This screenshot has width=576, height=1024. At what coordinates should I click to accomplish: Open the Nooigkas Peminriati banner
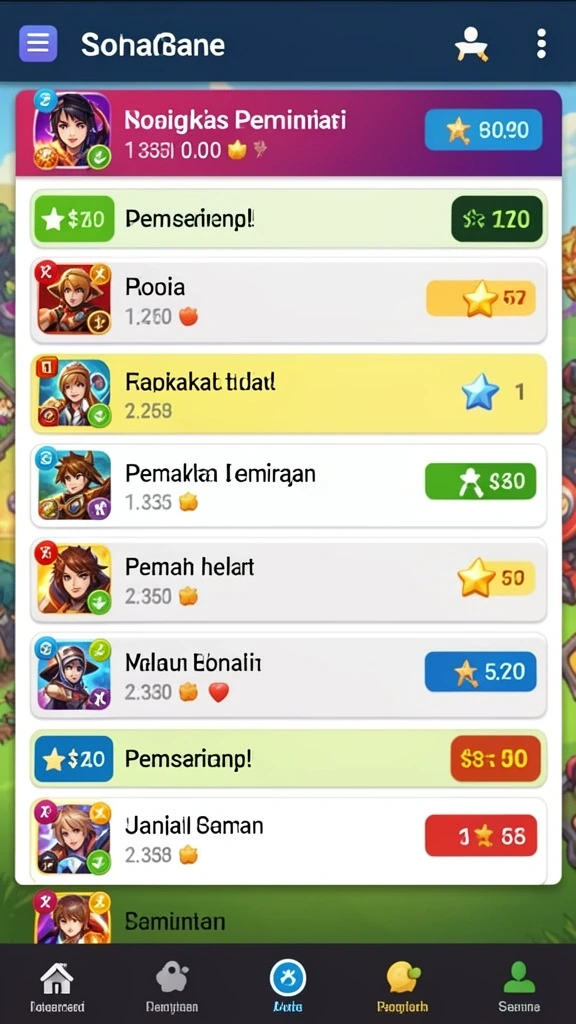pos(288,133)
